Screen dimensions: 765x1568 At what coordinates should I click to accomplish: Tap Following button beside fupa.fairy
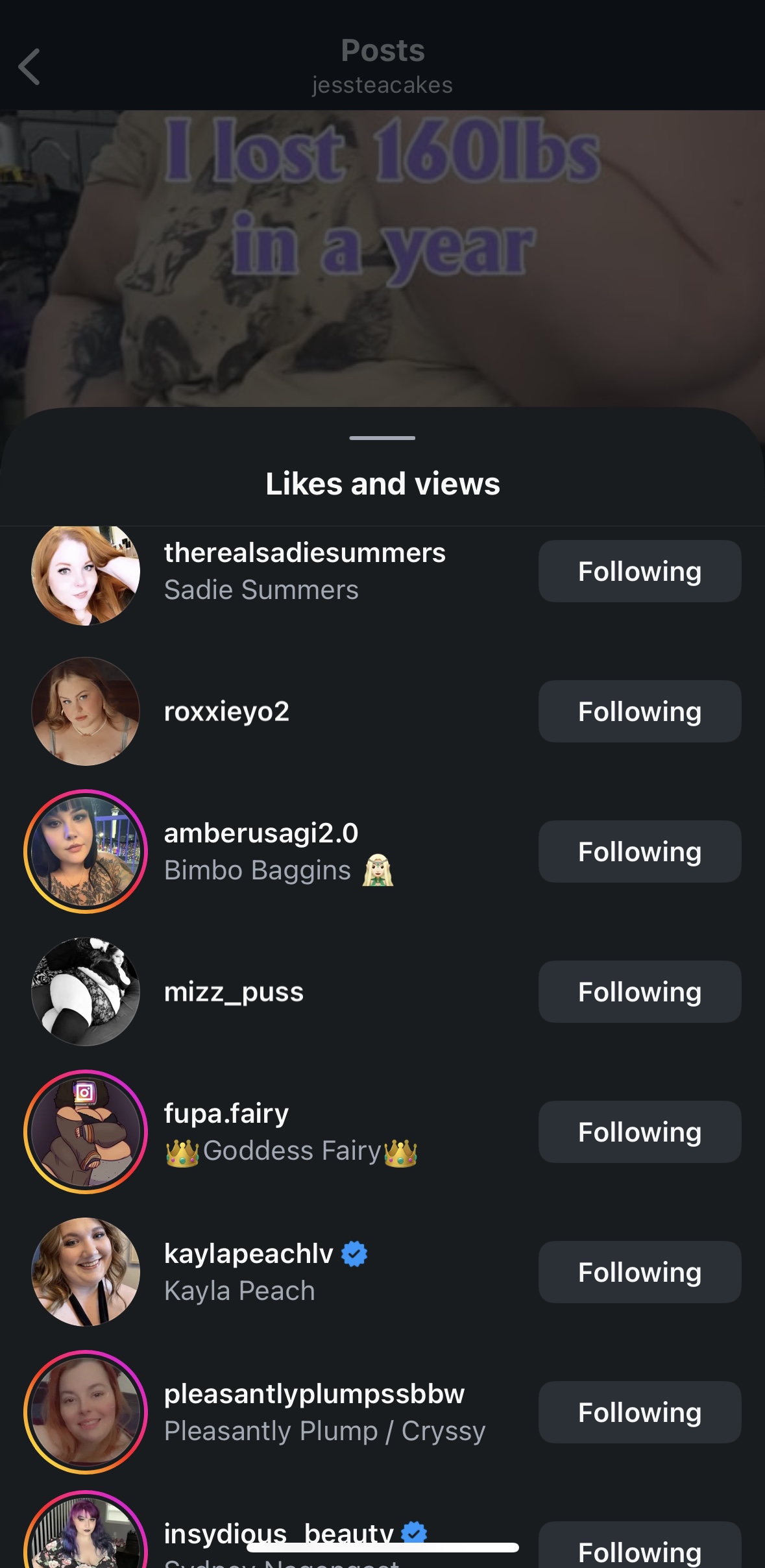point(639,1132)
